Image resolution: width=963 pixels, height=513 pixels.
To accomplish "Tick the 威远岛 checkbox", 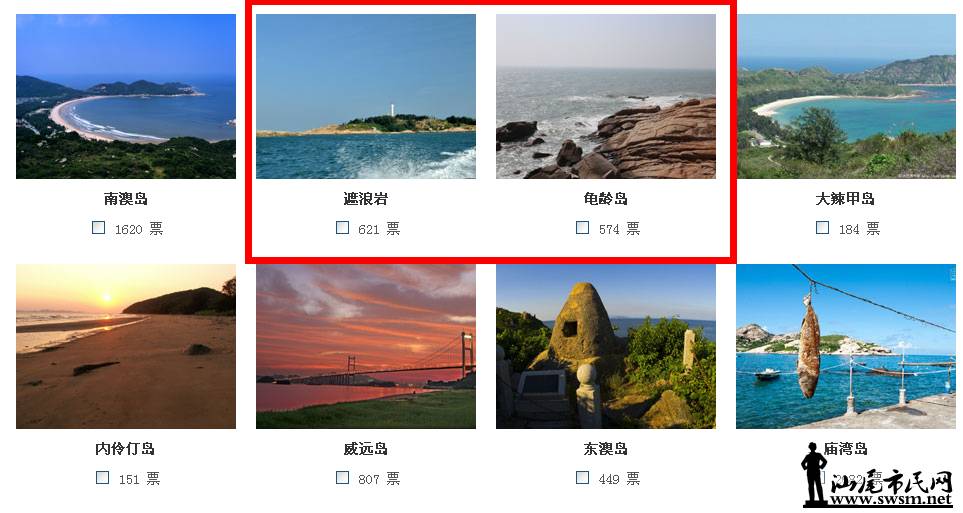I will [342, 478].
